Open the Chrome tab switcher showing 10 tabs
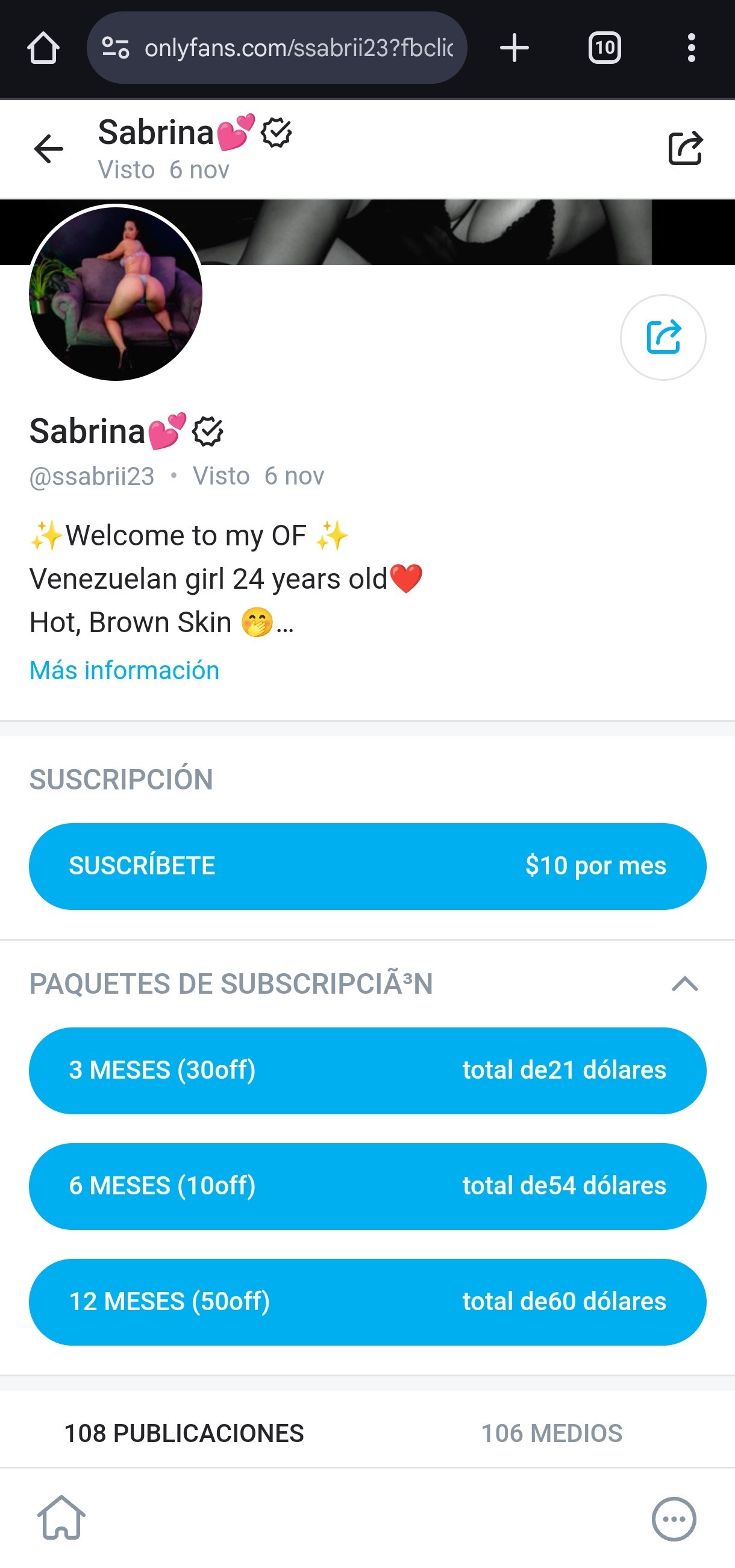This screenshot has width=735, height=1568. tap(604, 48)
